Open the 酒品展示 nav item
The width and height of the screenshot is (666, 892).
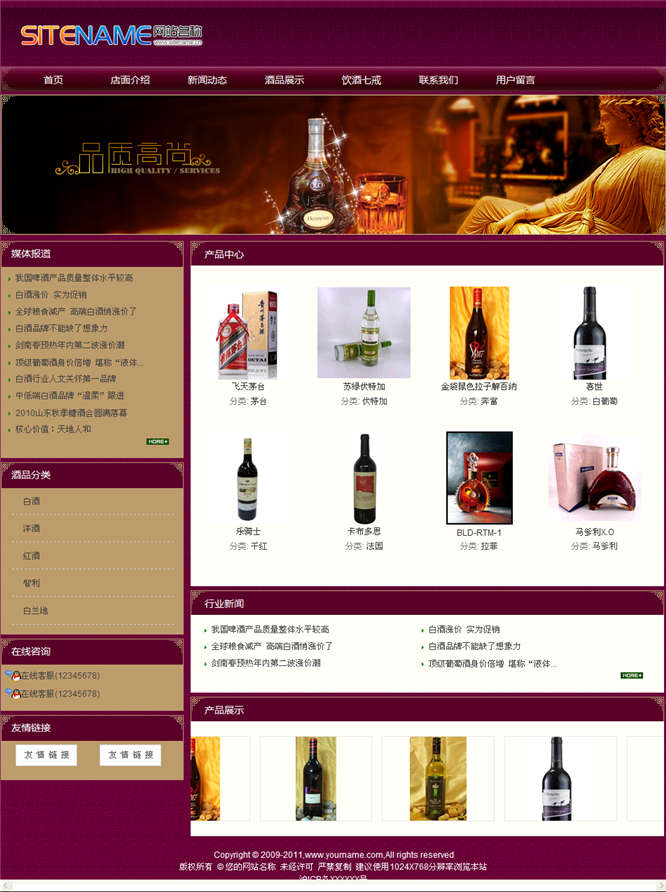284,80
